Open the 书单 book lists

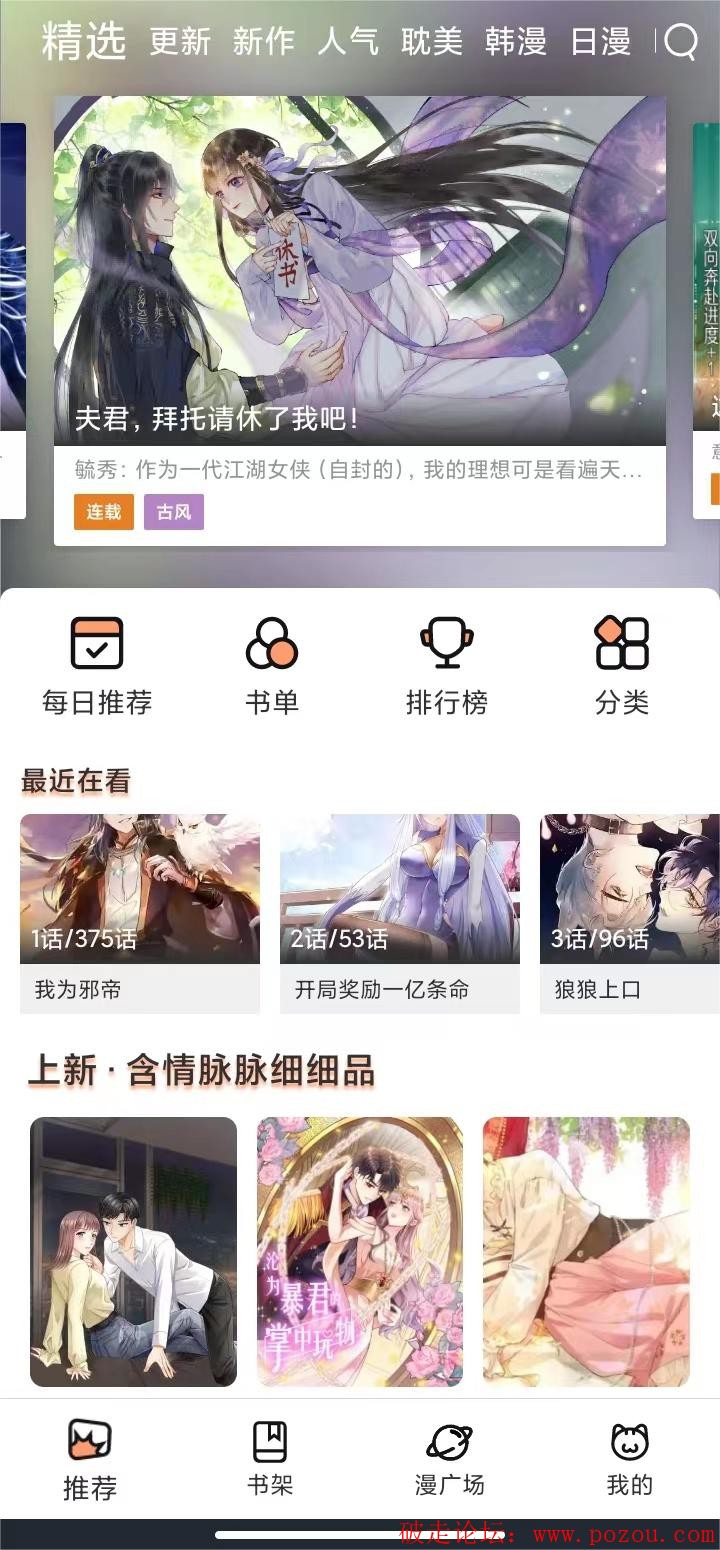tap(272, 665)
